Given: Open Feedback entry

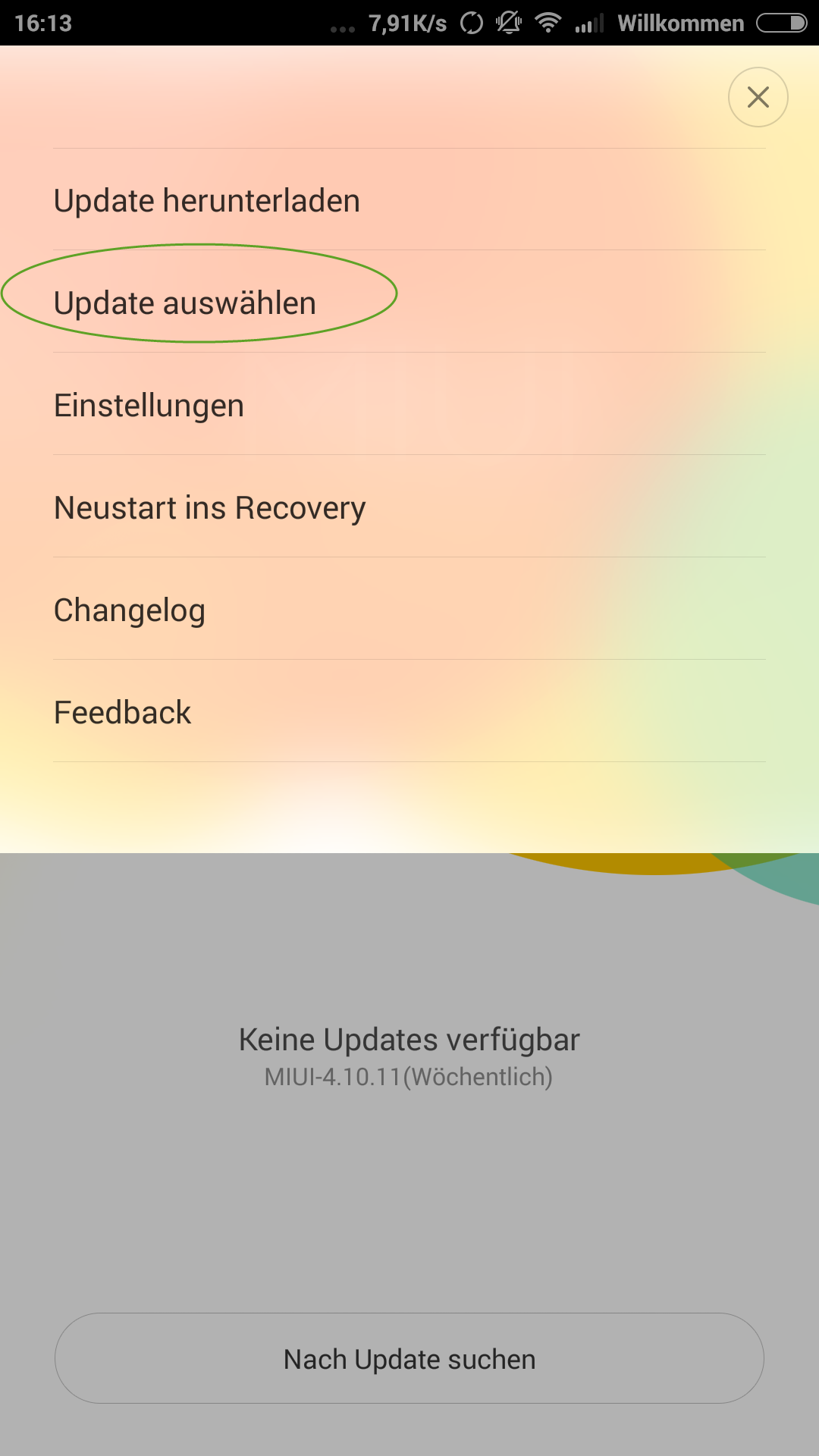Looking at the screenshot, I should tap(409, 711).
